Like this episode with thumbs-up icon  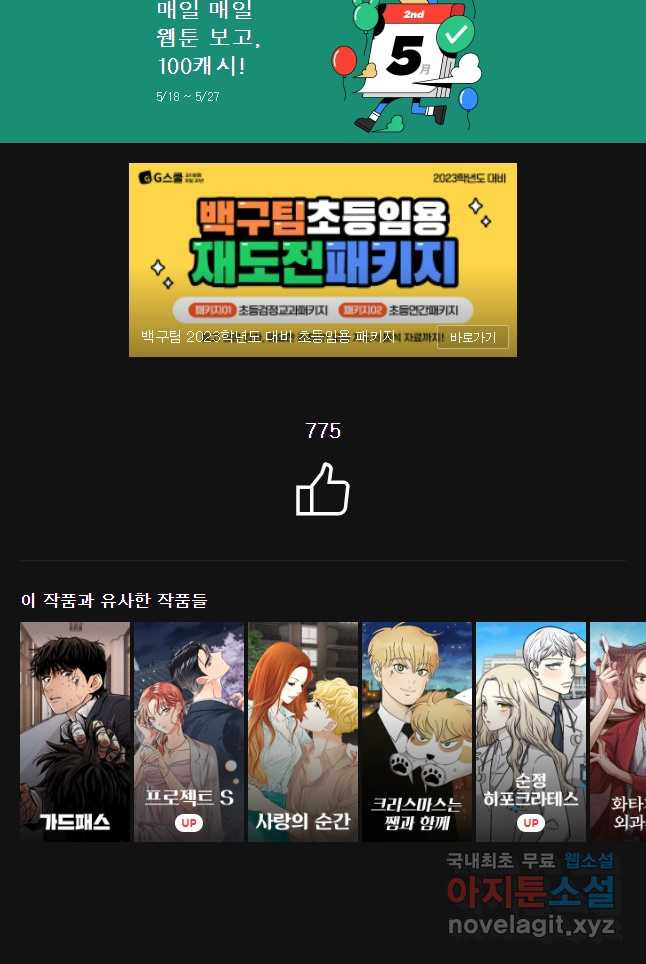(323, 489)
